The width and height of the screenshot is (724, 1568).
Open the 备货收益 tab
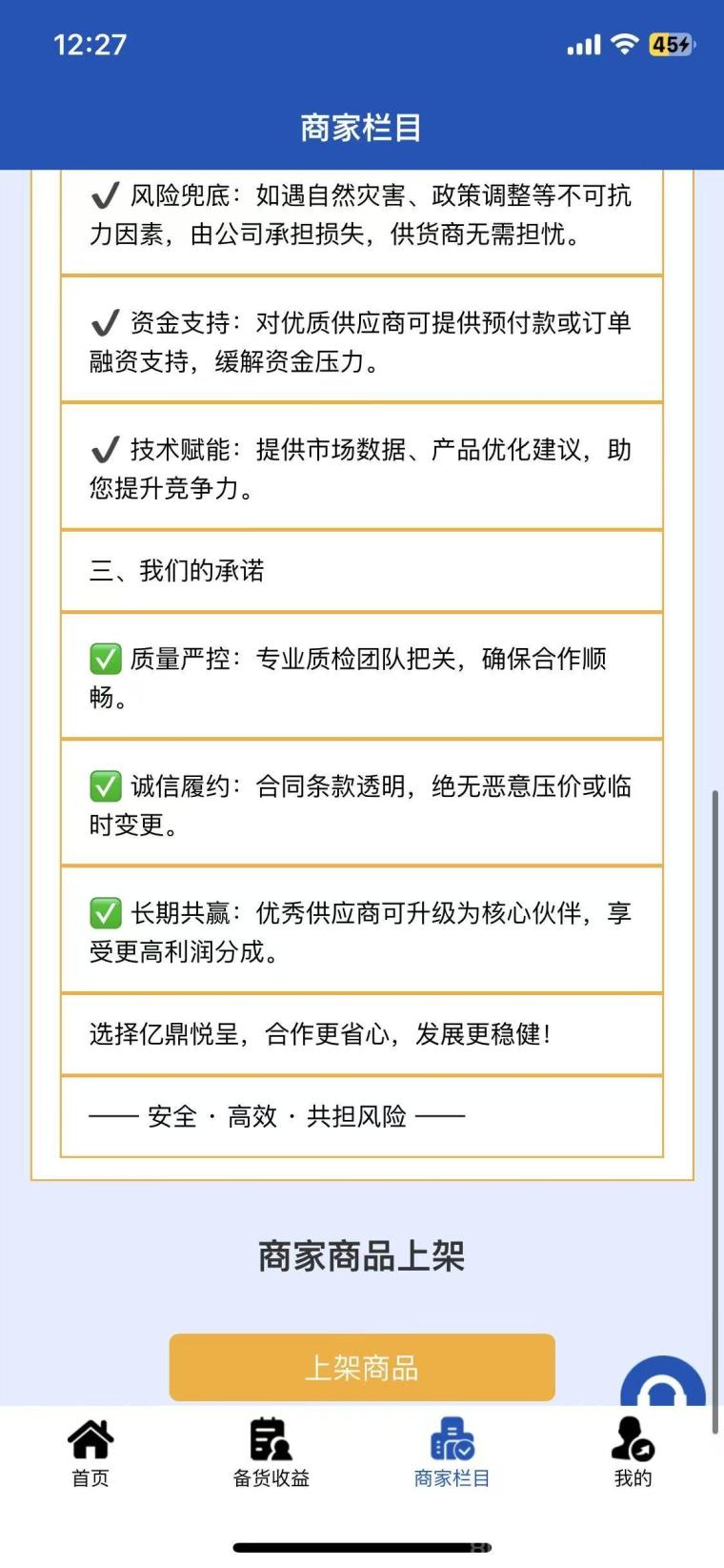271,1453
